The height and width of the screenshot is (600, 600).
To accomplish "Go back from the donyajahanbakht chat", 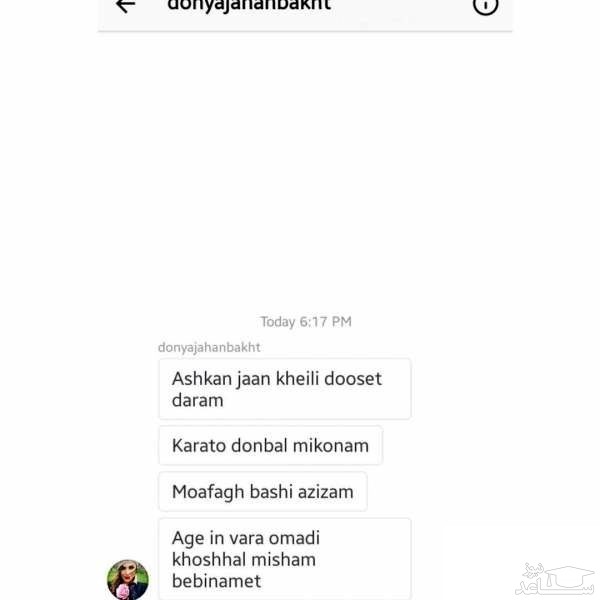I will click(125, 6).
